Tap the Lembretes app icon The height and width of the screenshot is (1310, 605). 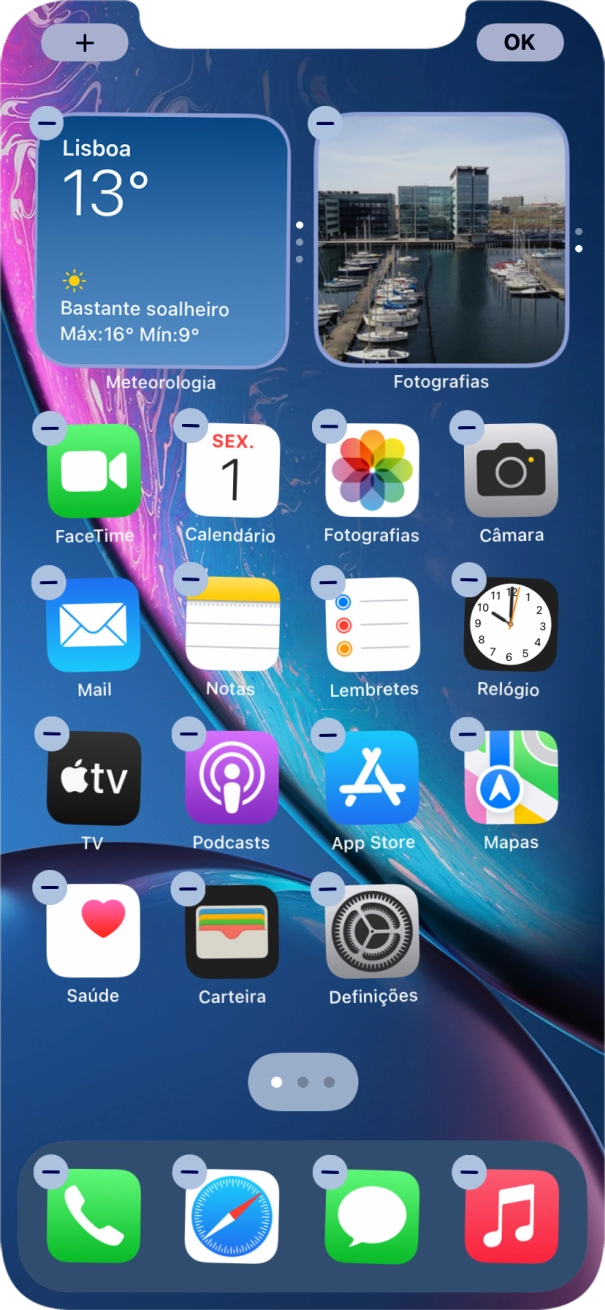pyautogui.click(x=372, y=625)
